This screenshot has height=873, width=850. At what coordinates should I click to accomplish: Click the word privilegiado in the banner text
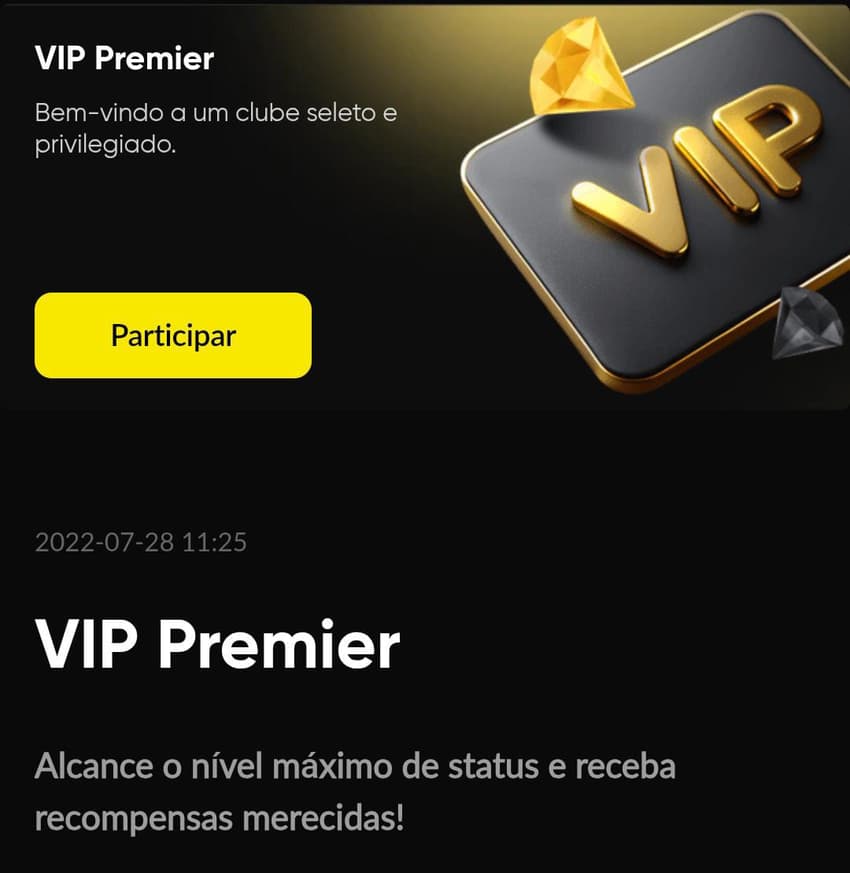click(107, 145)
